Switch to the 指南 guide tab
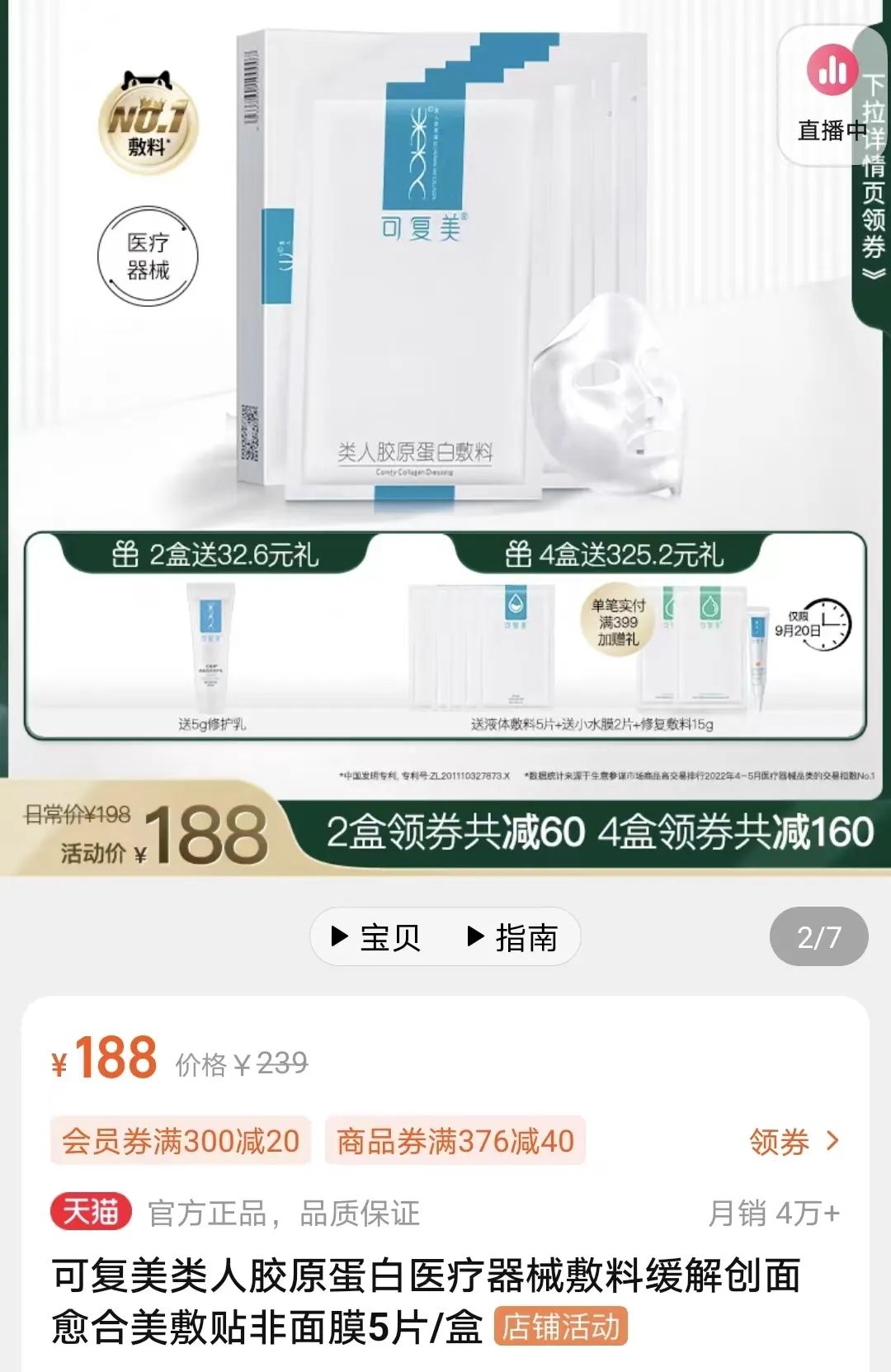This screenshot has width=891, height=1372. click(512, 937)
